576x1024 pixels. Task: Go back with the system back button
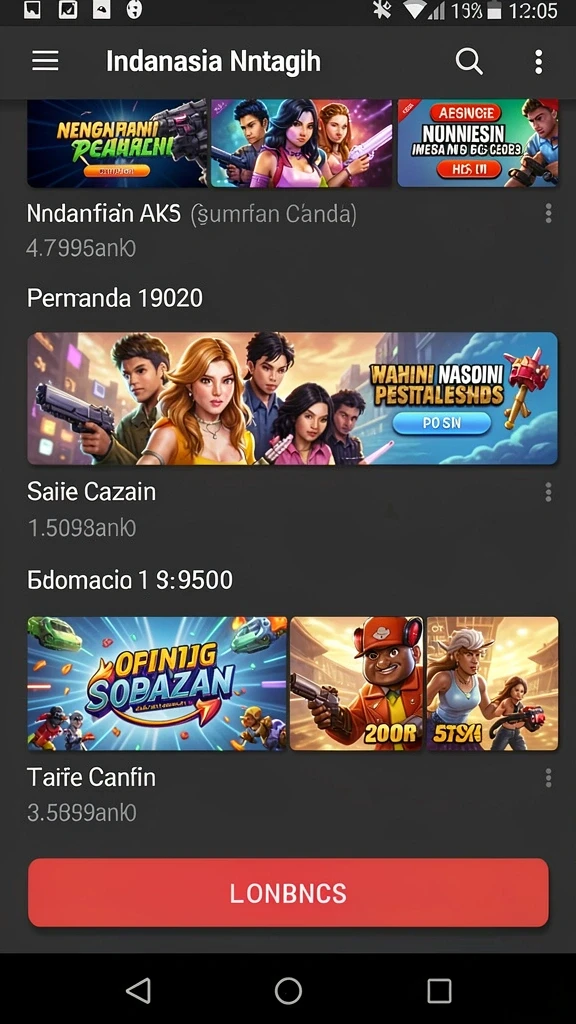pyautogui.click(x=138, y=990)
